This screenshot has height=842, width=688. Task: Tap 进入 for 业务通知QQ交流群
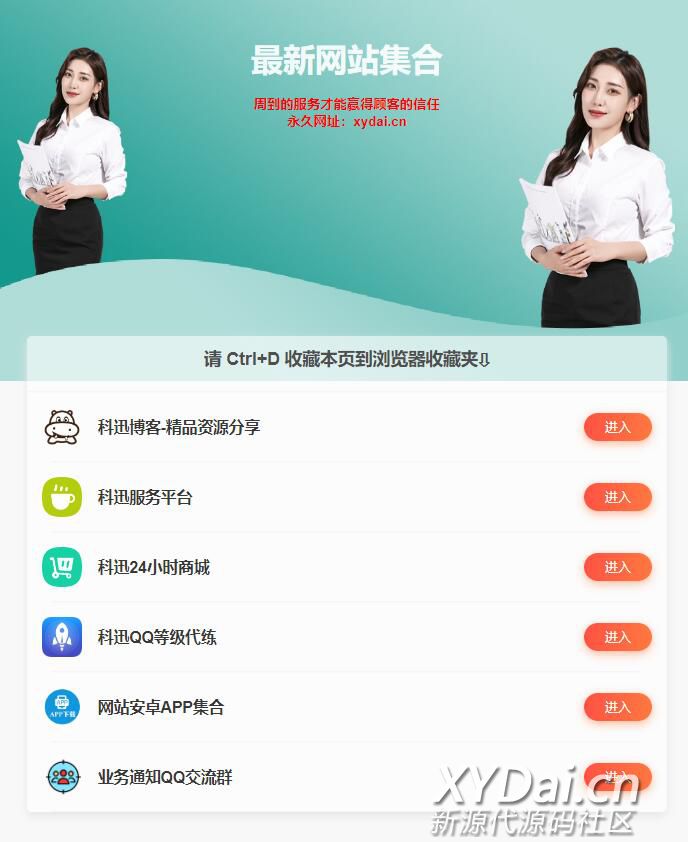617,776
